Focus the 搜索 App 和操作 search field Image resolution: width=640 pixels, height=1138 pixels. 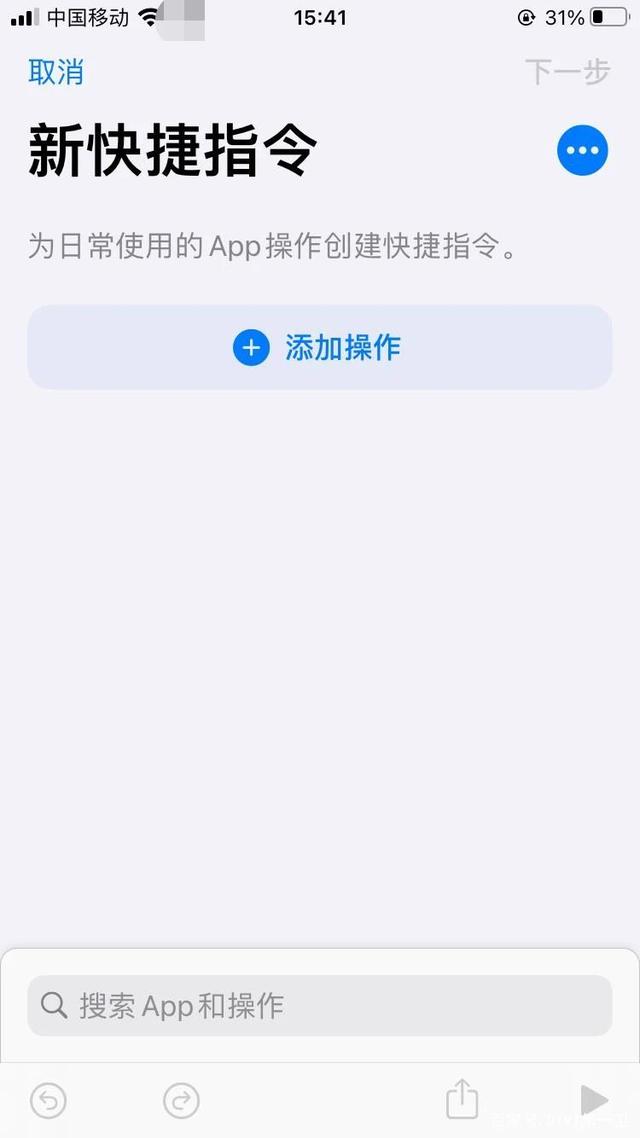click(320, 1005)
